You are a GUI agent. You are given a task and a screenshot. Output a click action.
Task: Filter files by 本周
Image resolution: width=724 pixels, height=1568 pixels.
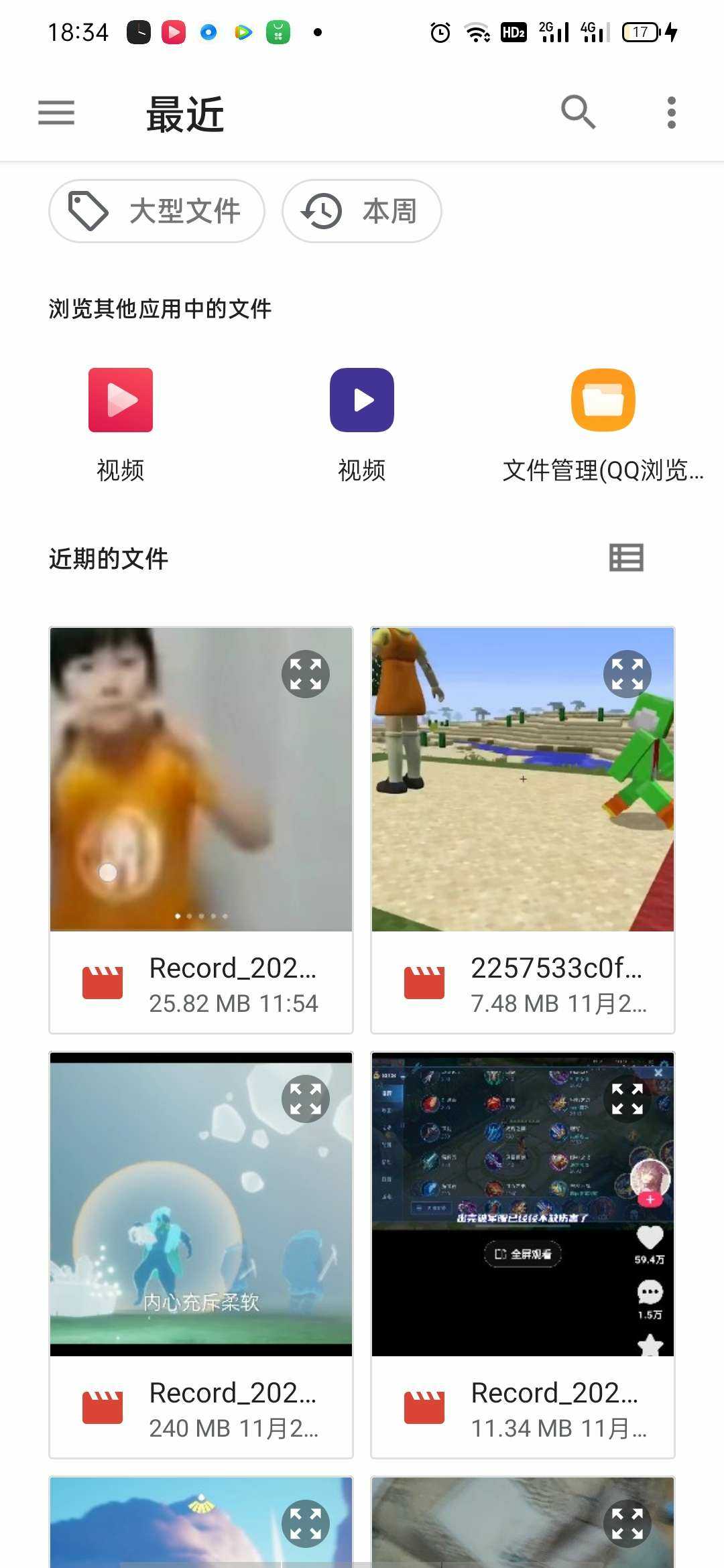click(361, 211)
